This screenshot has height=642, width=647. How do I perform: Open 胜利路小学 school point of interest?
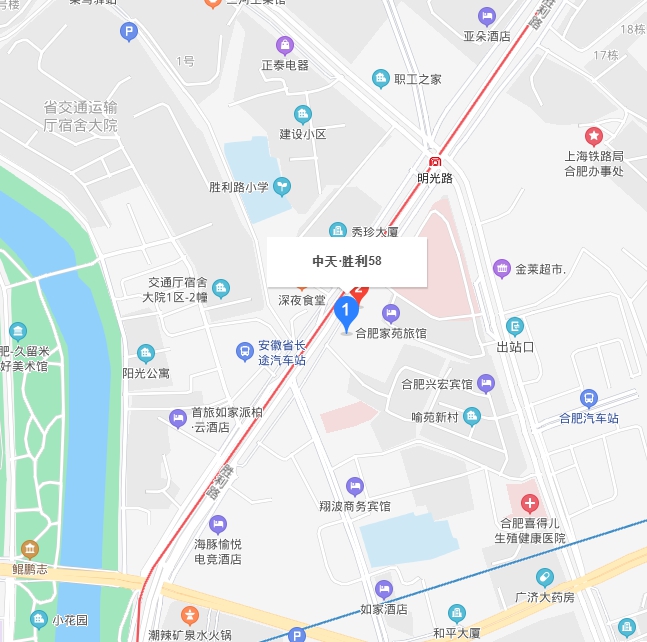click(x=283, y=185)
